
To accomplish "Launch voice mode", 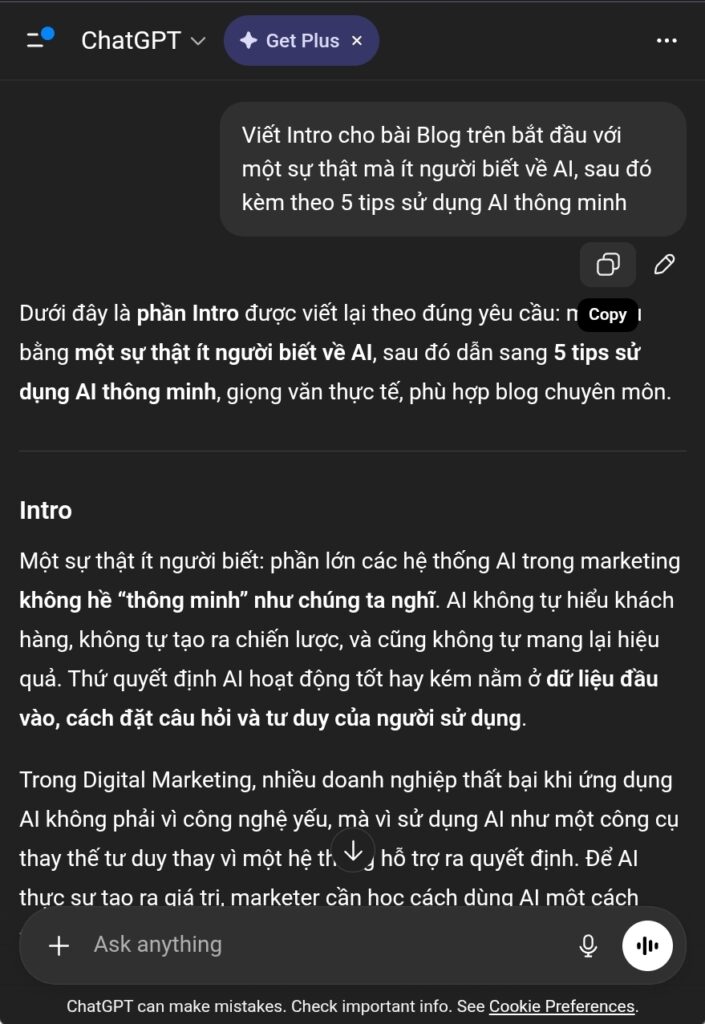I will click(647, 945).
